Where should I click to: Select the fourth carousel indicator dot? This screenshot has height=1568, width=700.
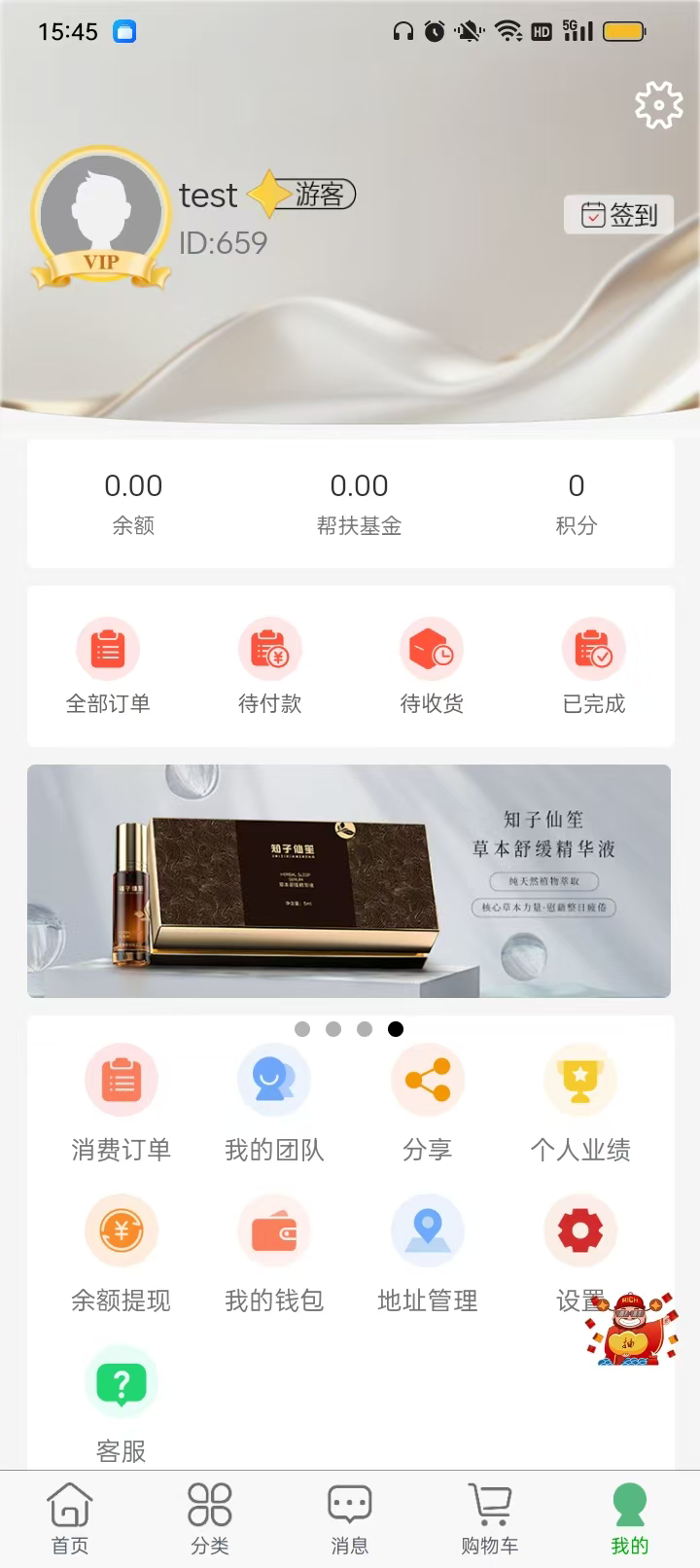point(396,1028)
